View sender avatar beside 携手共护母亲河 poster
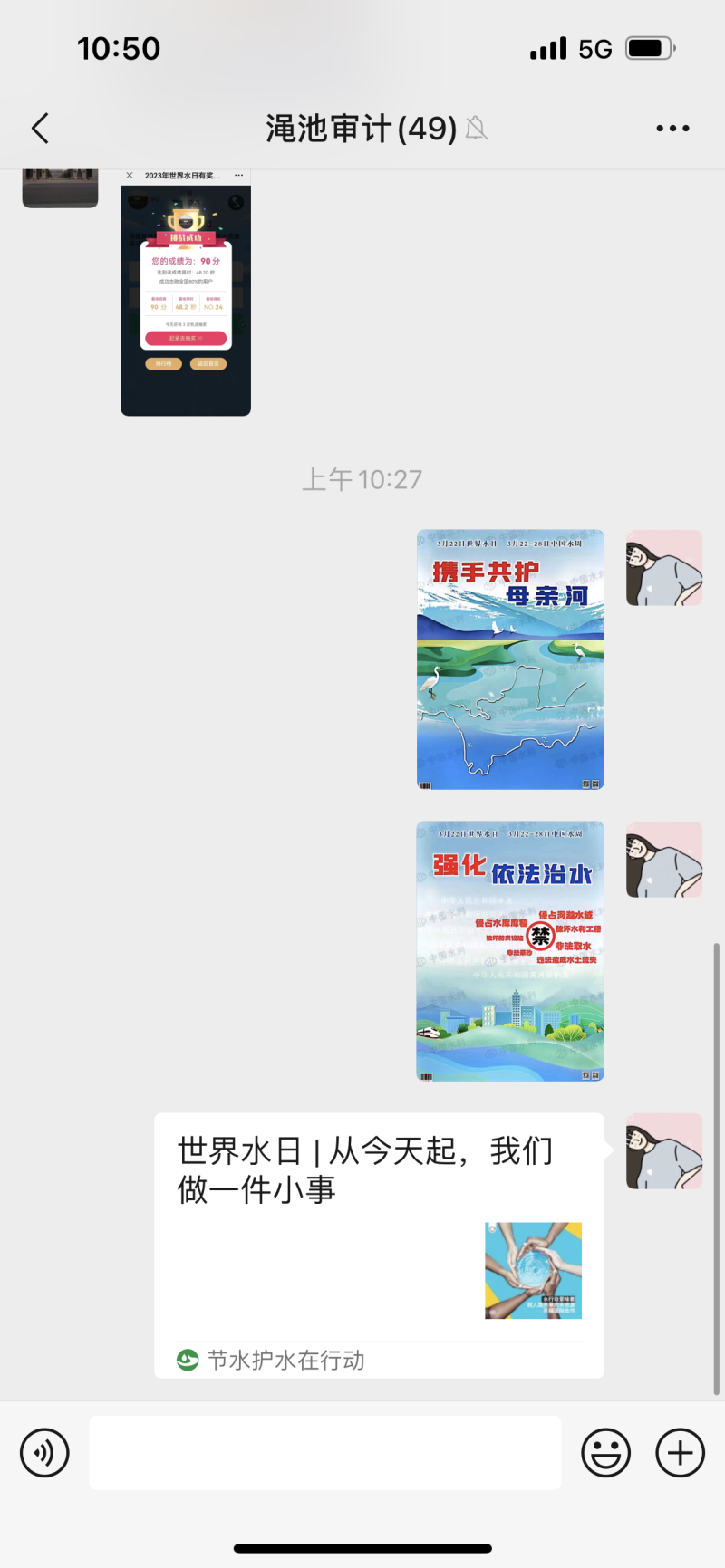725x1568 pixels. pos(664,568)
